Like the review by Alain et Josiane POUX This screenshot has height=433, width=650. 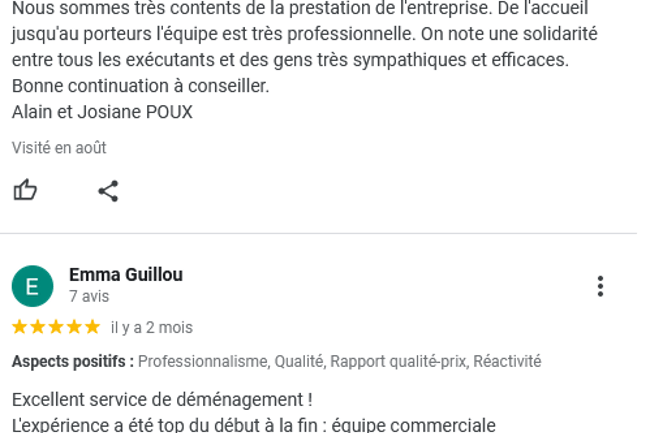pyautogui.click(x=24, y=190)
